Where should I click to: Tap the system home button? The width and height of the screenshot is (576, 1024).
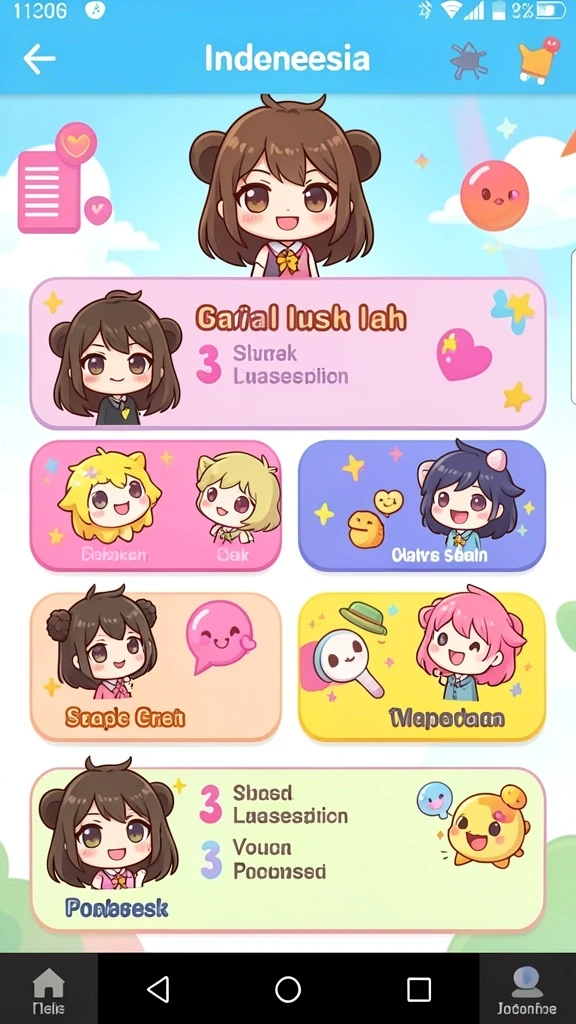point(288,989)
